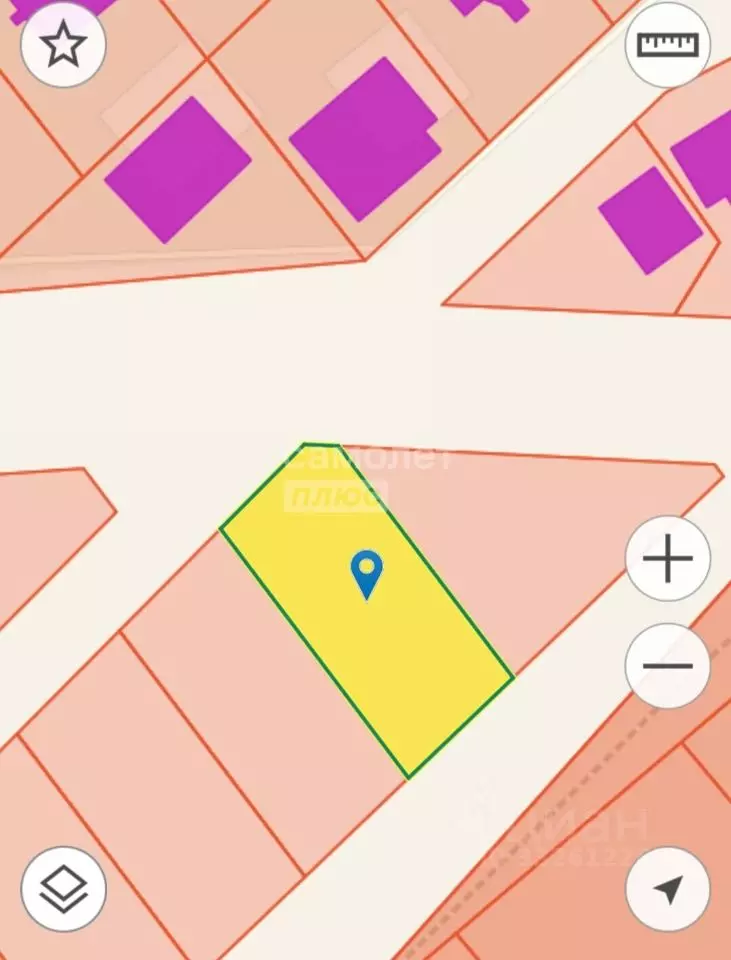Zoom out with the minus button
This screenshot has height=960, width=731.
point(667,666)
